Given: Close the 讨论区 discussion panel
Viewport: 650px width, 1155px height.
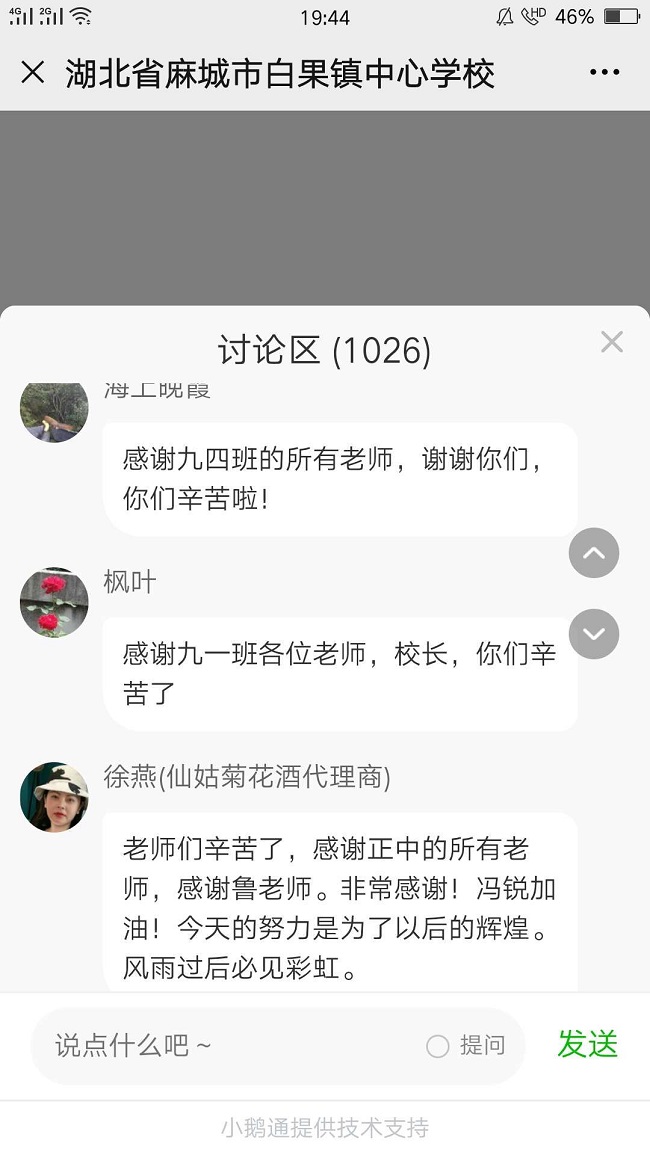Looking at the screenshot, I should point(611,342).
